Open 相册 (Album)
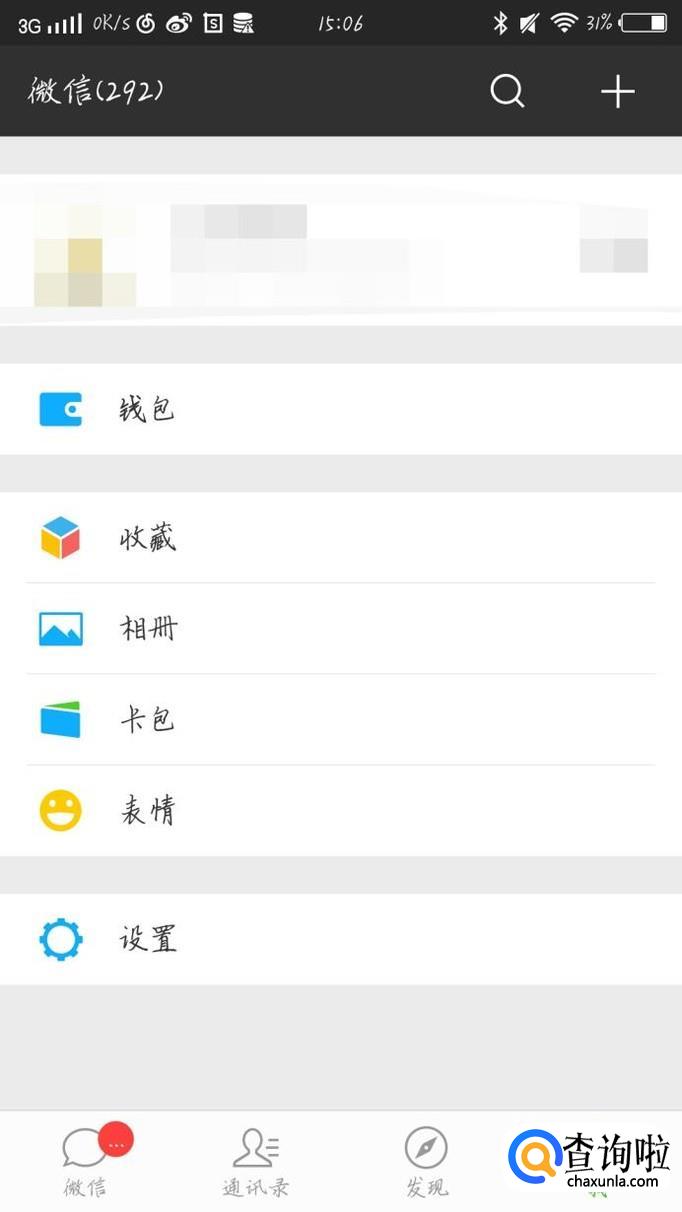682x1212 pixels. click(340, 629)
